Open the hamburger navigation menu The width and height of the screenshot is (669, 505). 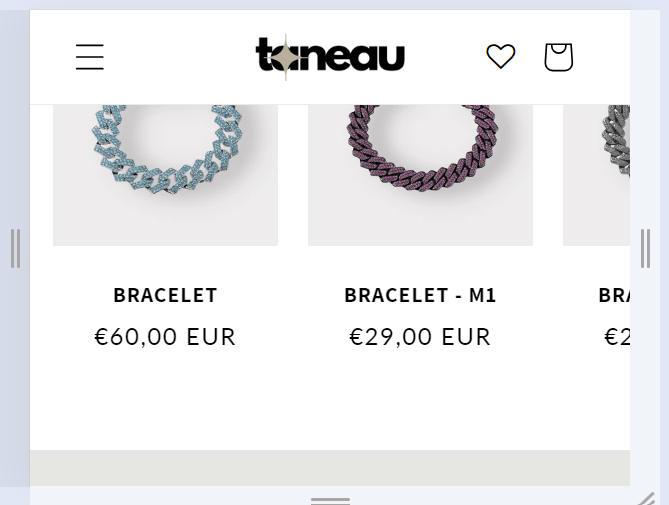[90, 57]
